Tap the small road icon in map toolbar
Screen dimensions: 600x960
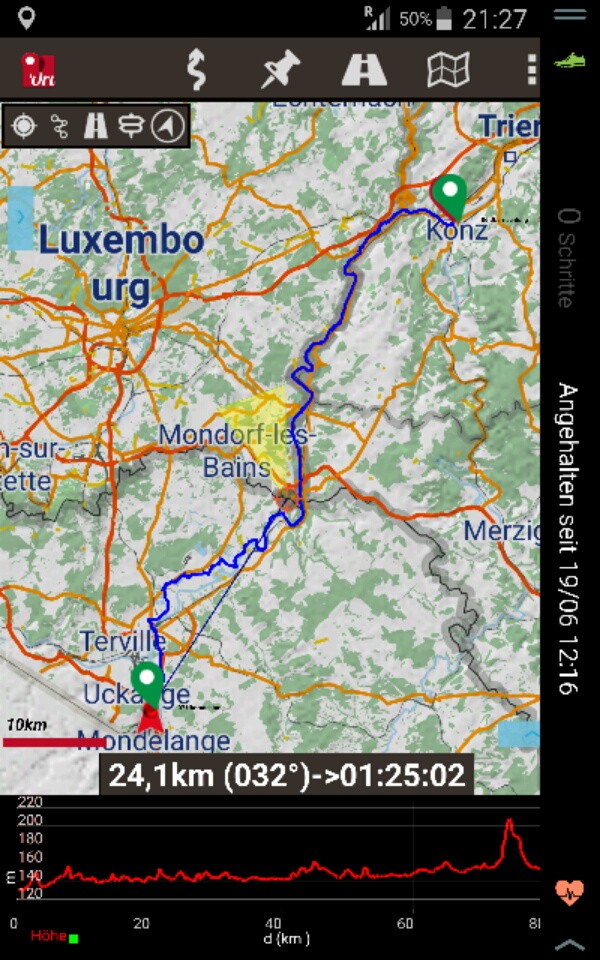(96, 126)
